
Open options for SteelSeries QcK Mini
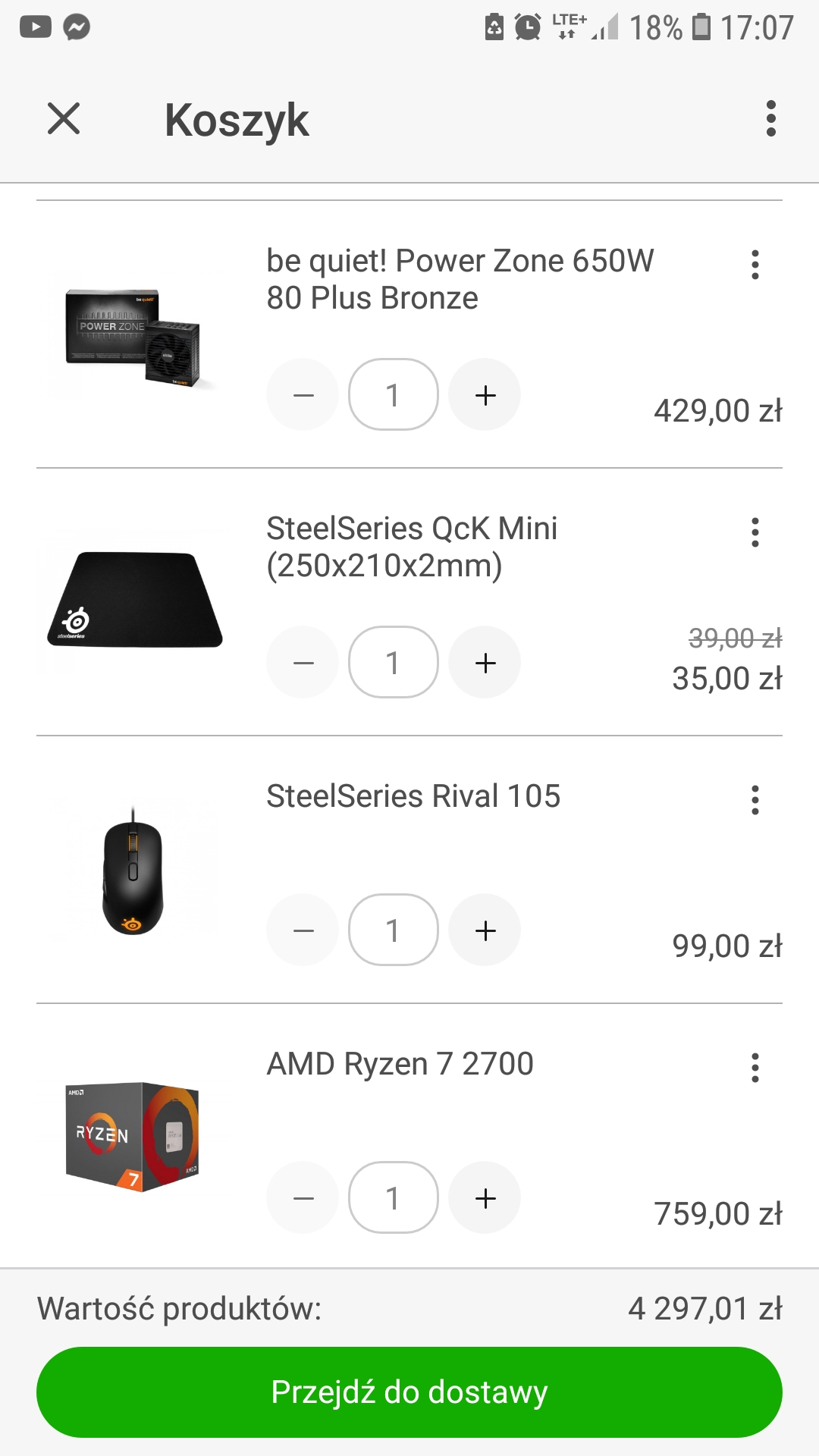(x=755, y=532)
